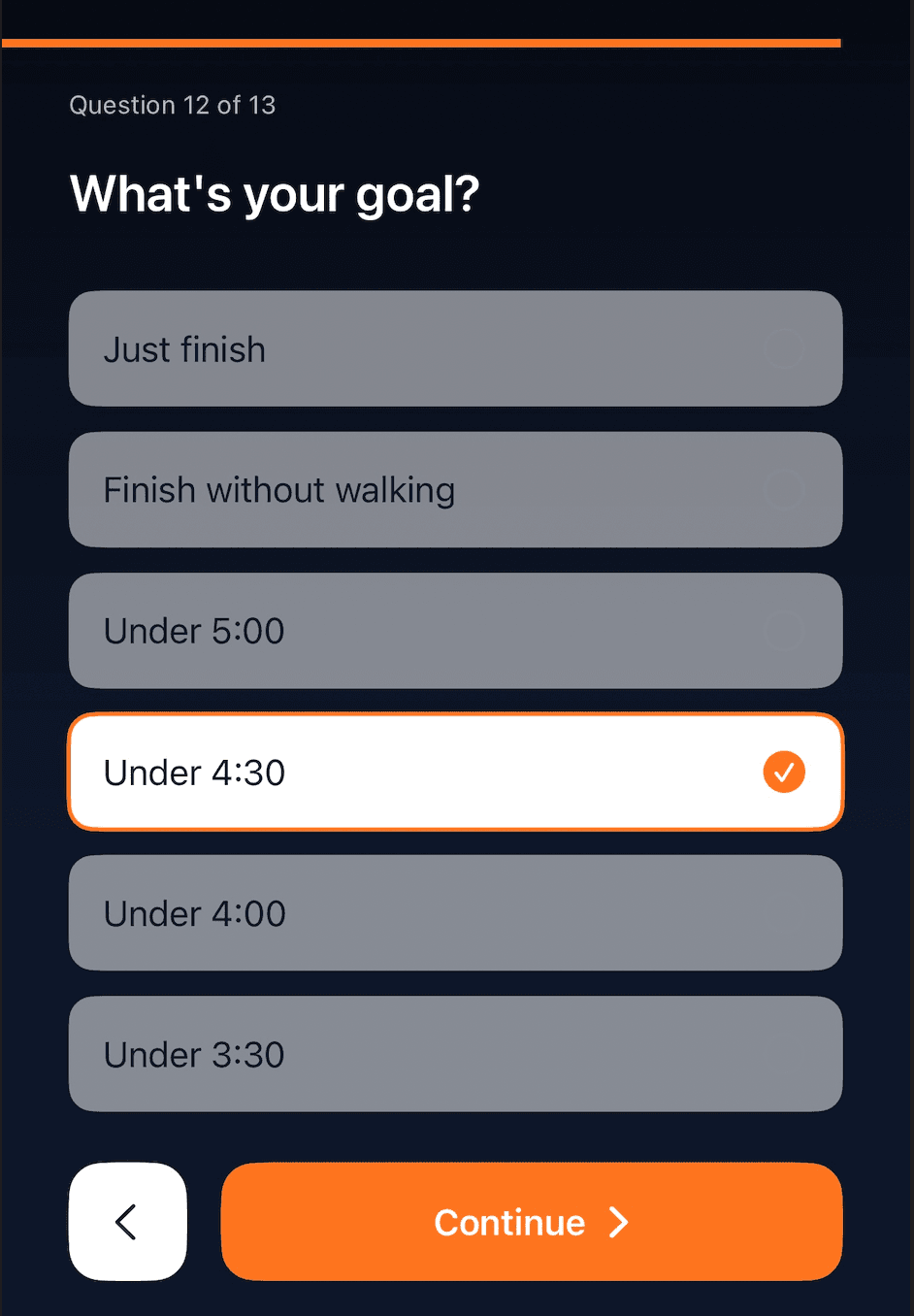
Task: Click the right-facing chevron inside Continue
Action: click(x=619, y=1222)
